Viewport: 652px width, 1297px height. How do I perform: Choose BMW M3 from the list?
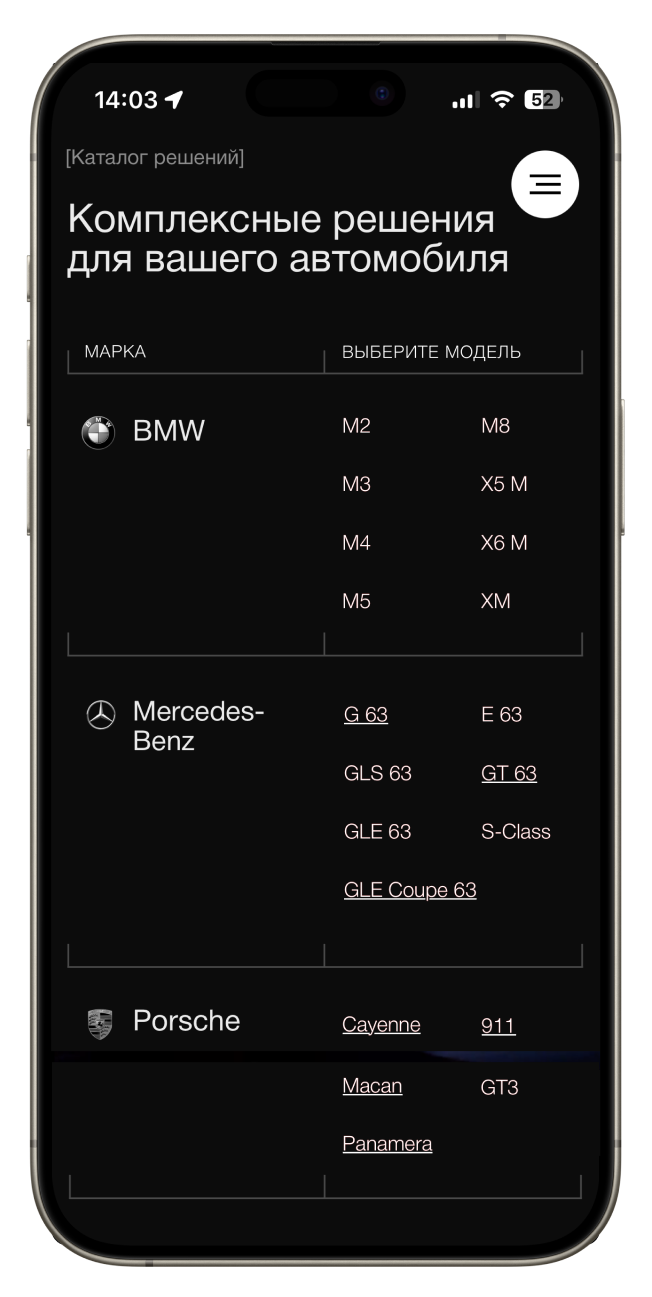tap(356, 484)
